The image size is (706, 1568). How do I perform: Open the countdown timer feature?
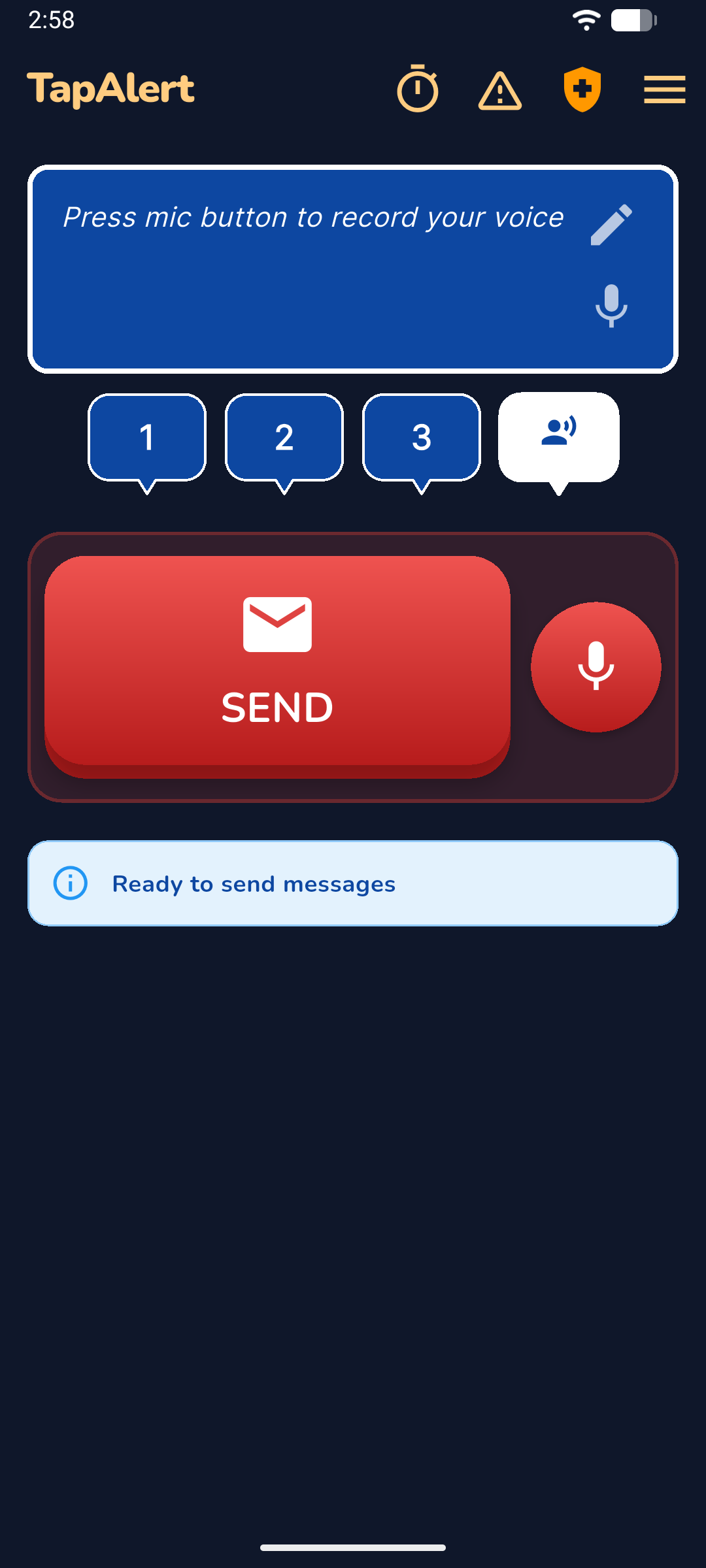(x=418, y=90)
